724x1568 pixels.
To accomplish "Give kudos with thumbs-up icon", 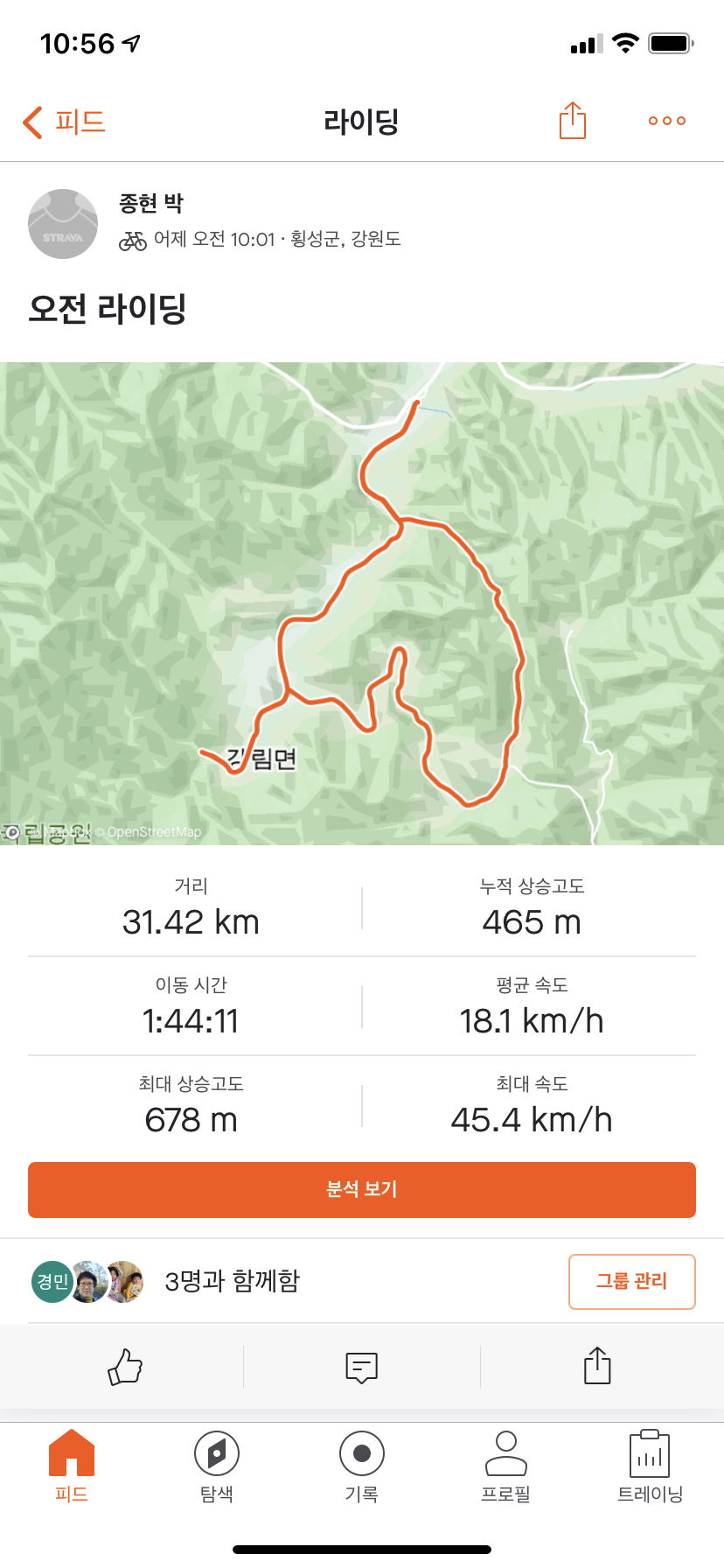I will 124,1366.
